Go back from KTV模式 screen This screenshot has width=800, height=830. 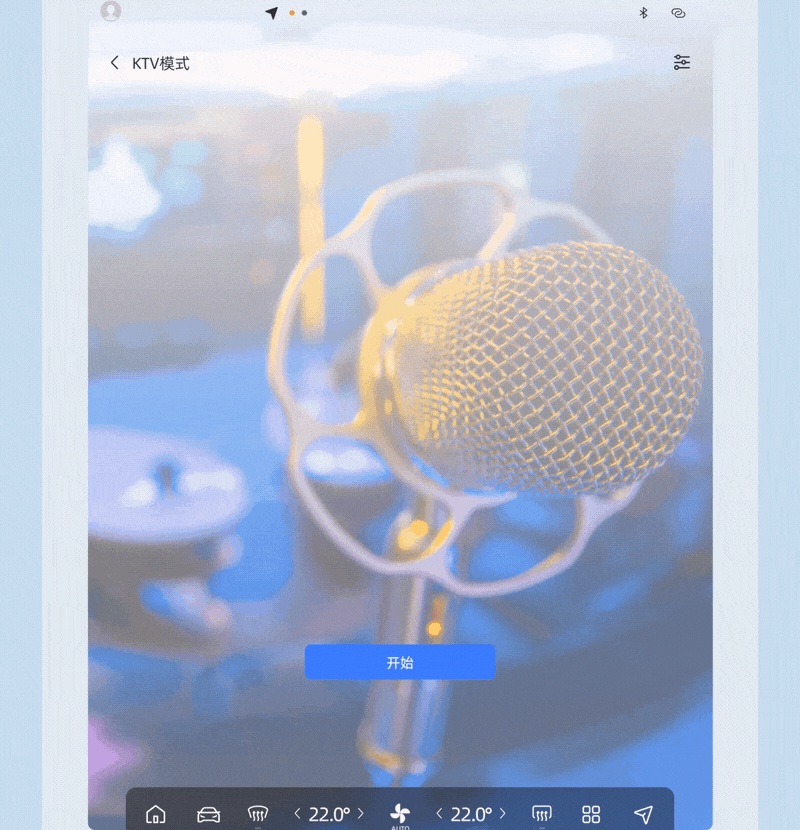click(x=114, y=63)
